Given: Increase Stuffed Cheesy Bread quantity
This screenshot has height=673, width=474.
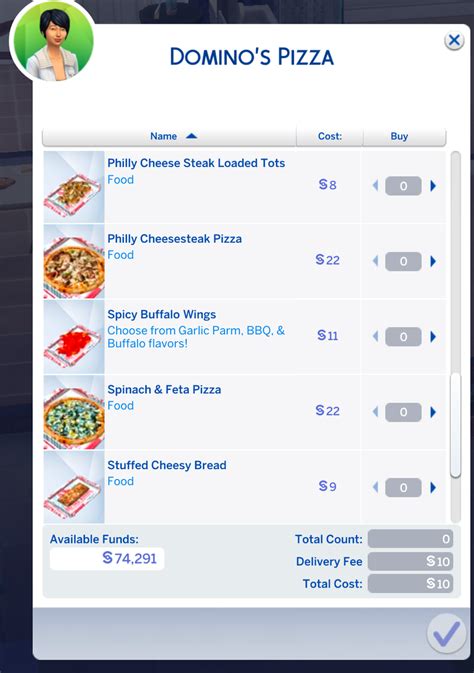Looking at the screenshot, I should (x=433, y=488).
